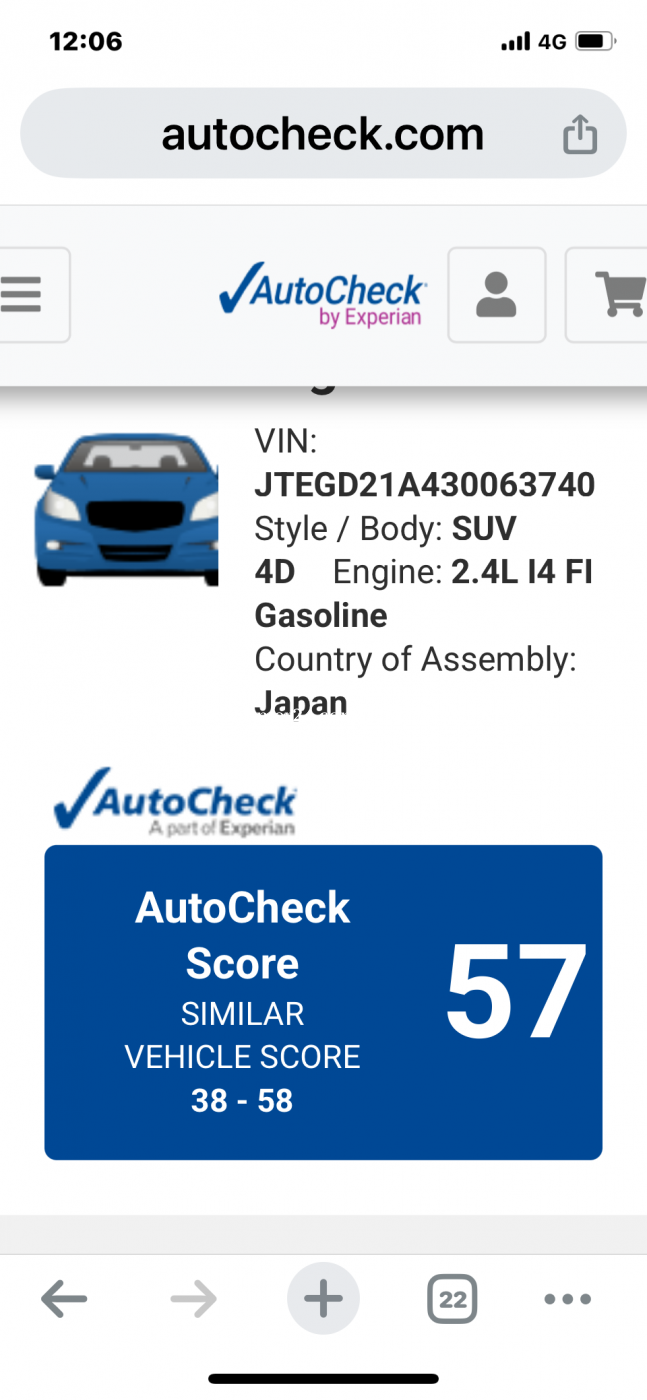View the 22 open tabs
This screenshot has width=647, height=1400.
453,1300
